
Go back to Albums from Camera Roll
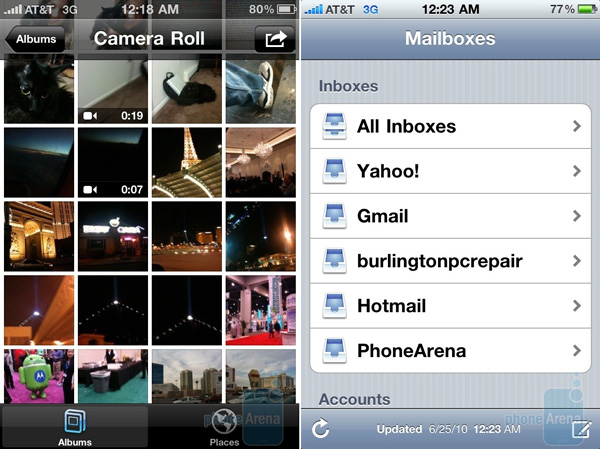(35, 40)
